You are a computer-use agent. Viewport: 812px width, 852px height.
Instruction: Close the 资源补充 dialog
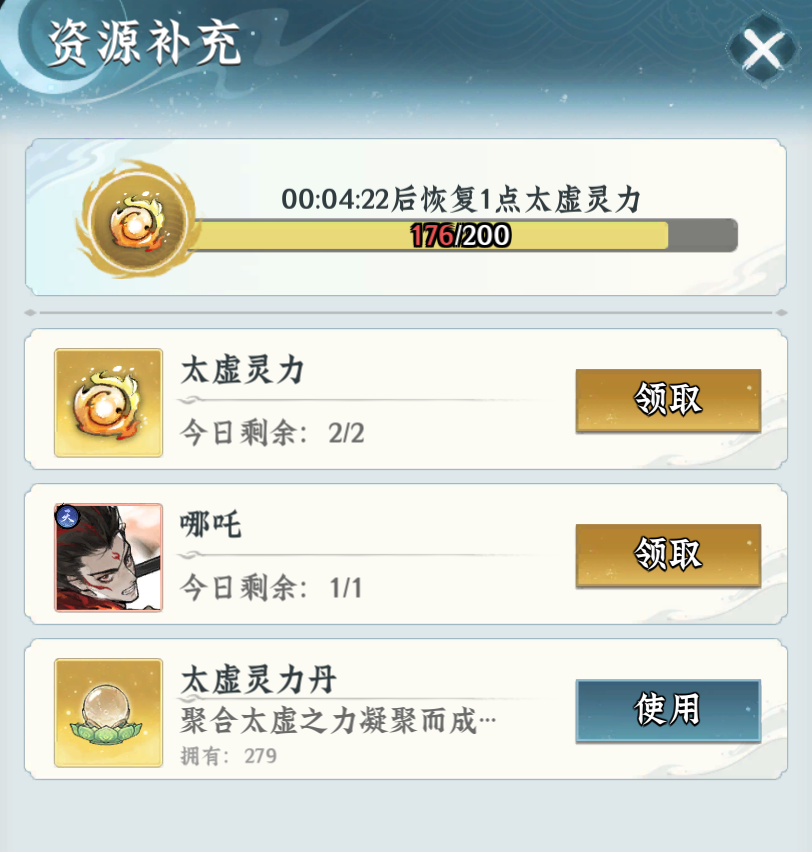pyautogui.click(x=762, y=47)
